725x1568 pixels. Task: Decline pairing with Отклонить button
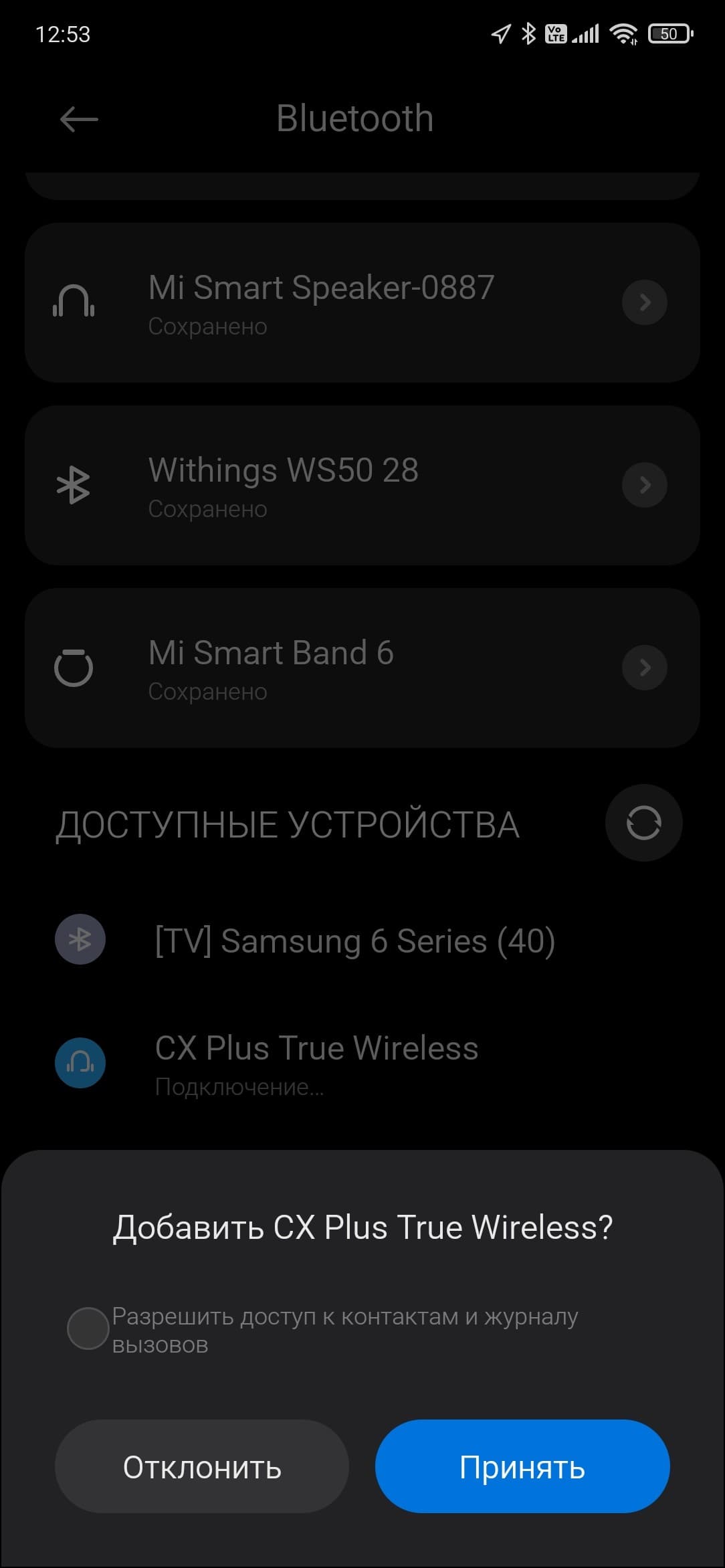(x=201, y=1466)
